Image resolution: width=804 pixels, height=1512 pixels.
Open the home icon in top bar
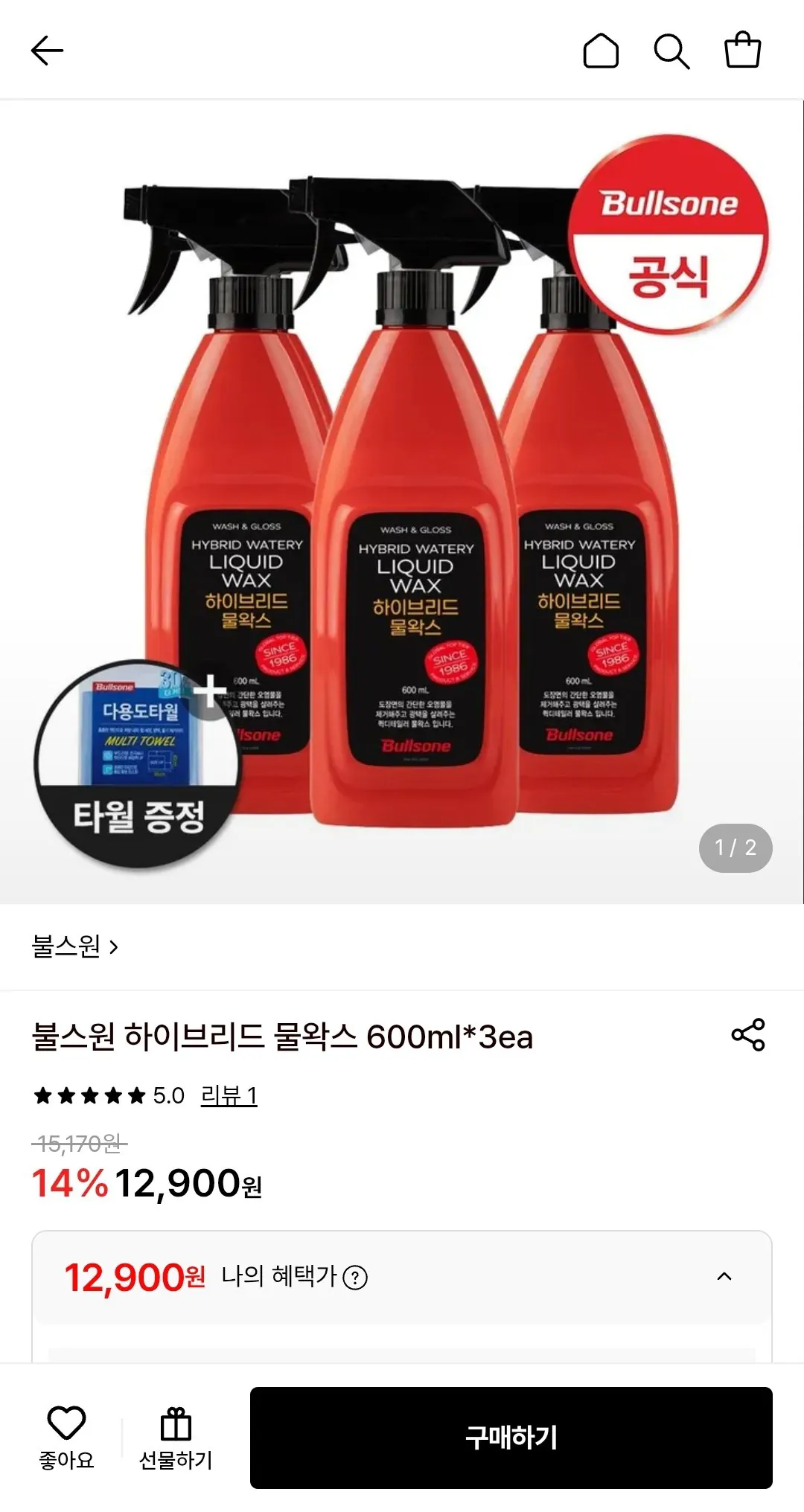tap(601, 51)
